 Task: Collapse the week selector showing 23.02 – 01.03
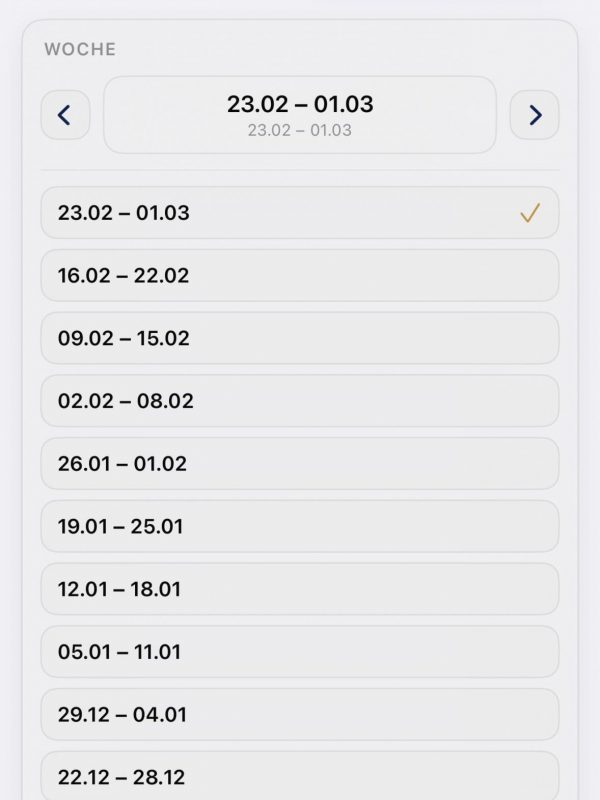pyautogui.click(x=299, y=115)
